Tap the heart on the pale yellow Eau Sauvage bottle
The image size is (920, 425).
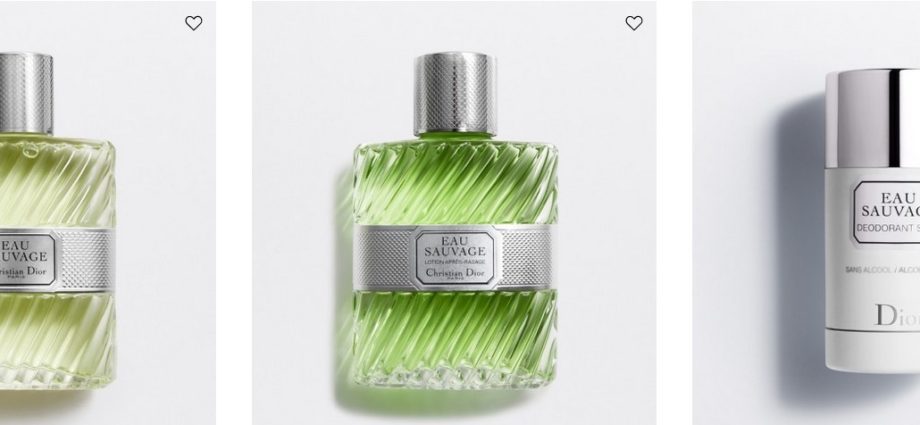(193, 23)
